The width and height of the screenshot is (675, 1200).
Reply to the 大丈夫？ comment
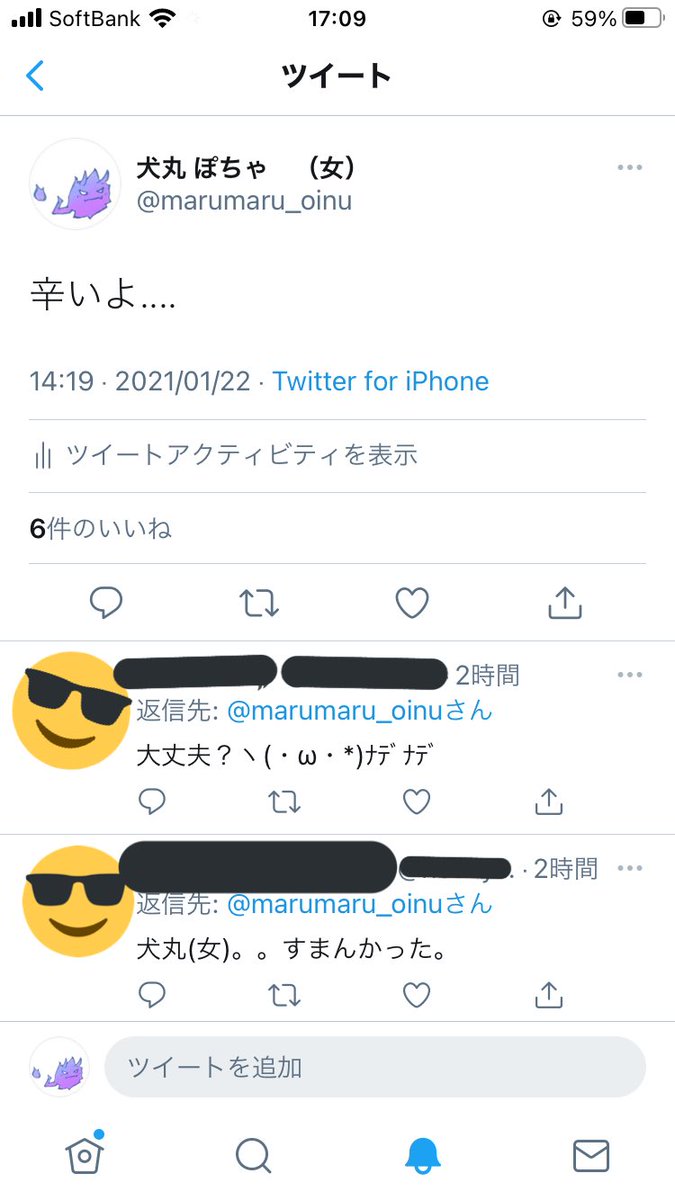coord(152,801)
